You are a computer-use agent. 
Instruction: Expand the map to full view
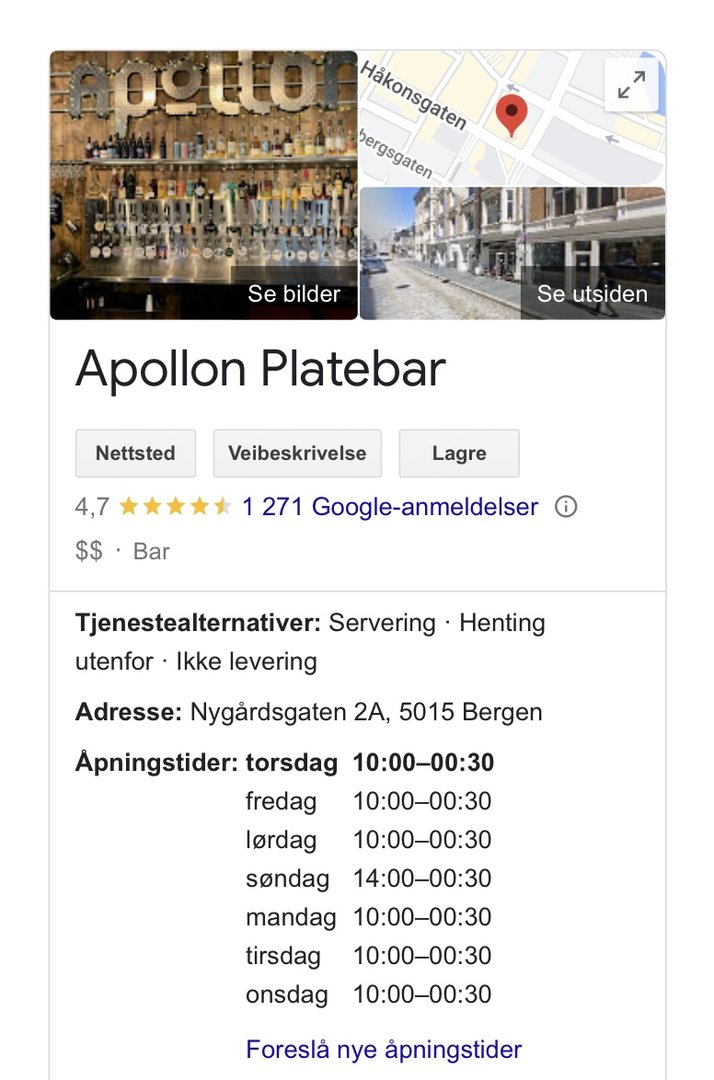tap(631, 87)
